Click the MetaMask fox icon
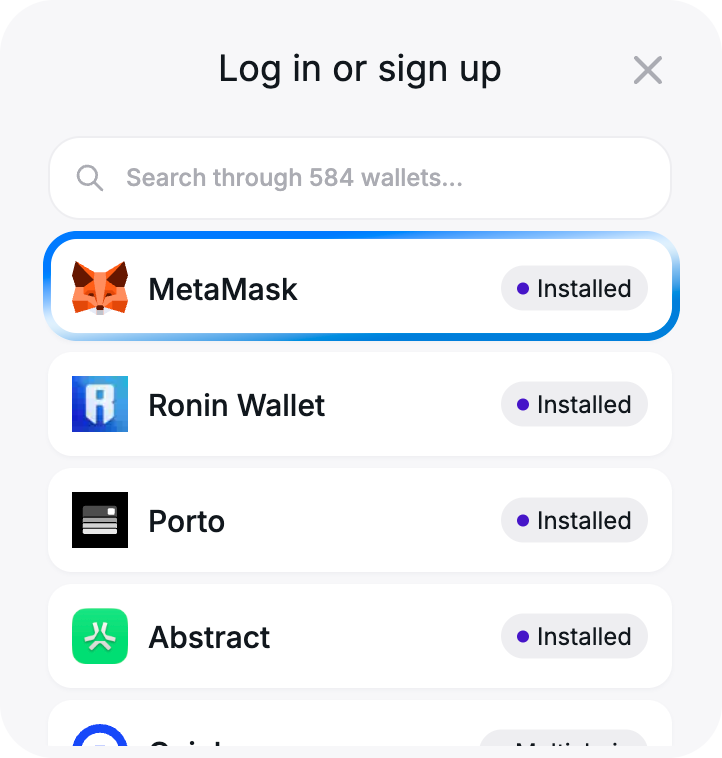The image size is (722, 758). pyautogui.click(x=99, y=289)
